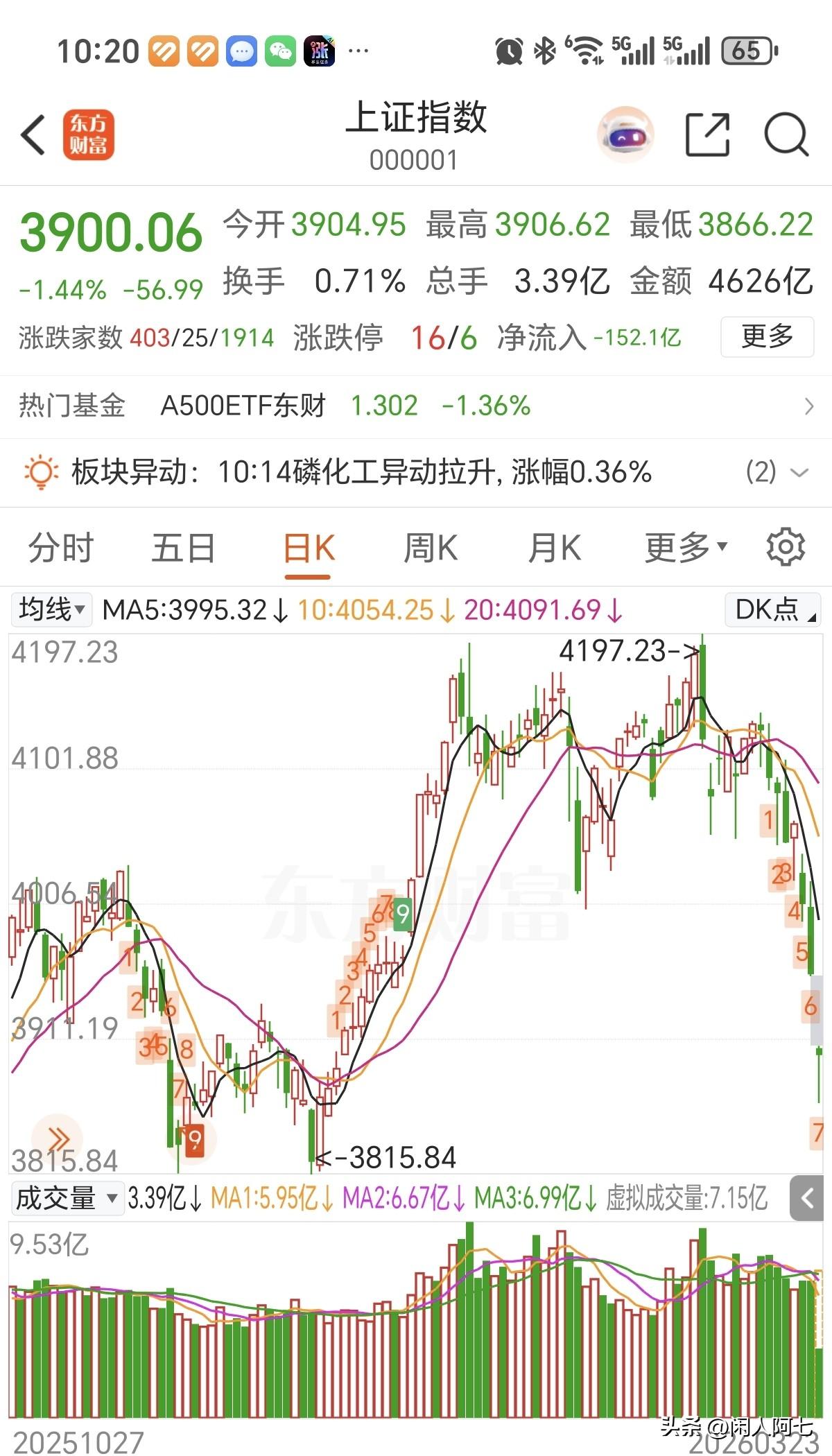Tap 更多 button beside 净流入 data
Screen dimensions: 832x1456
click(766, 338)
